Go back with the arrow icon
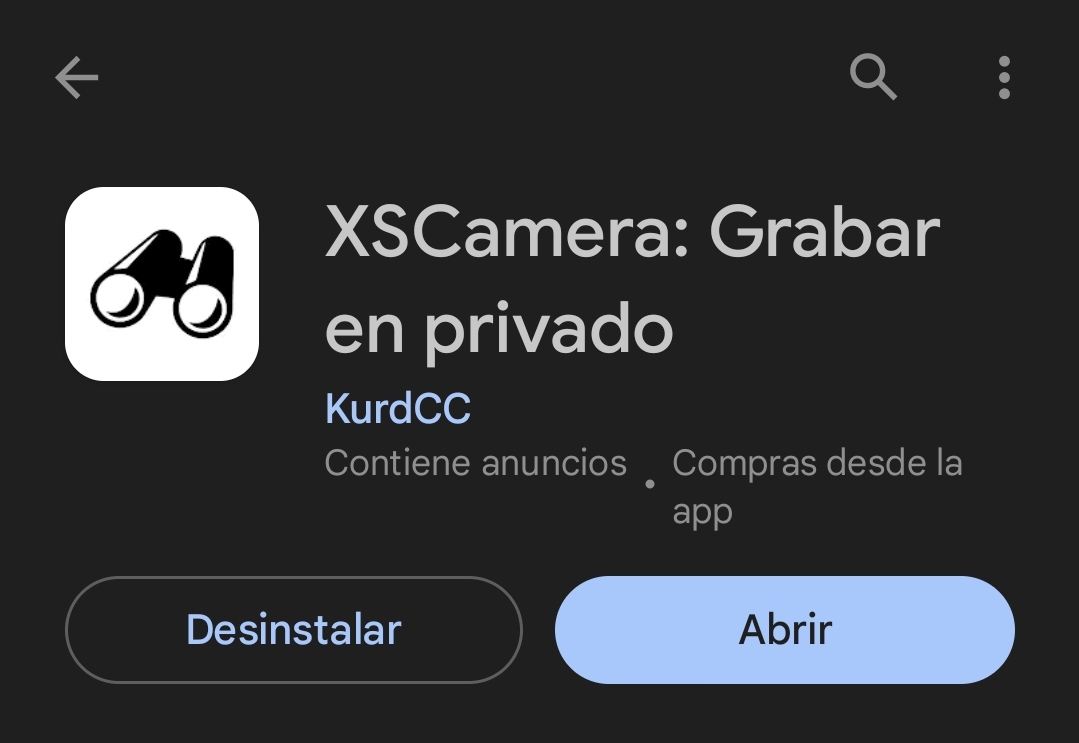This screenshot has height=743, width=1079. click(x=77, y=78)
